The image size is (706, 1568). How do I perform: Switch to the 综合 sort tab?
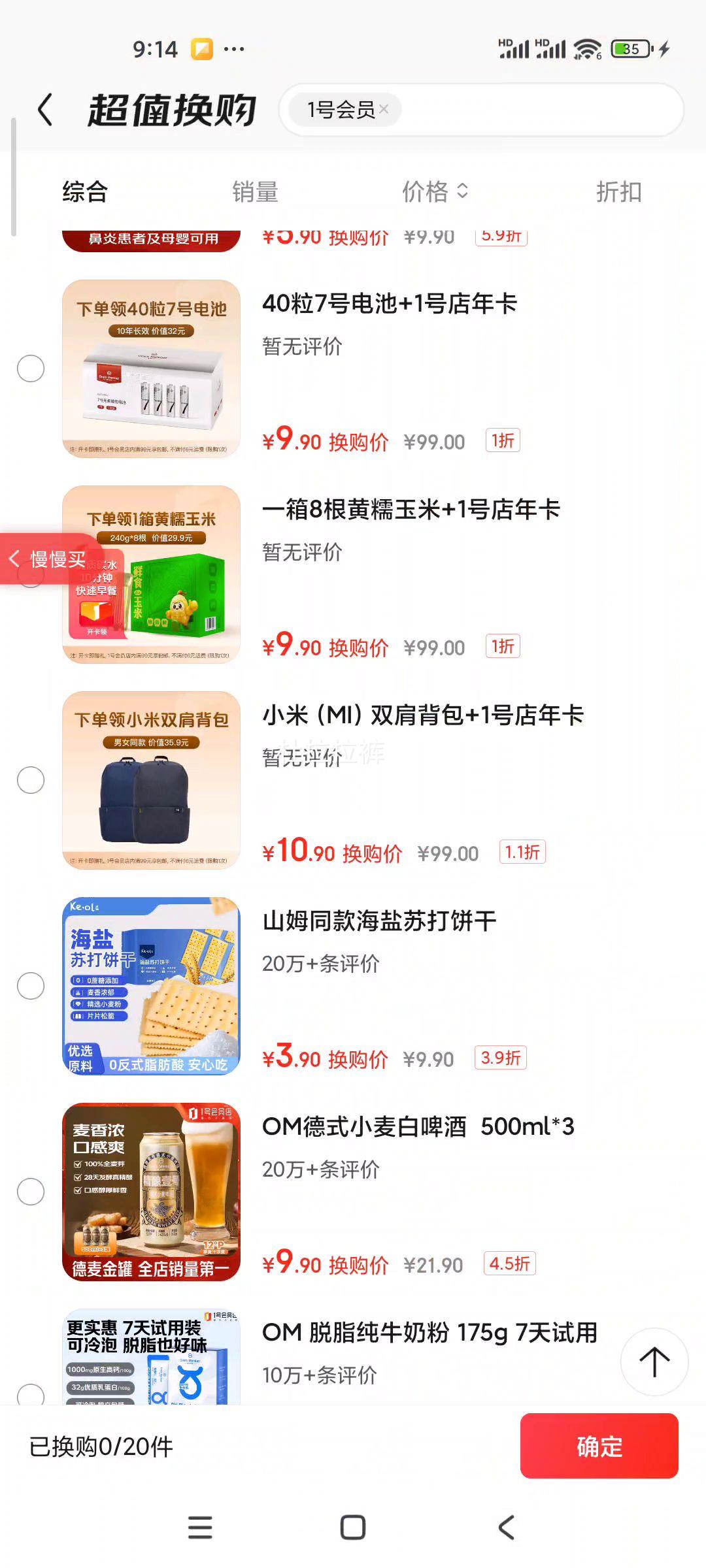coord(85,192)
